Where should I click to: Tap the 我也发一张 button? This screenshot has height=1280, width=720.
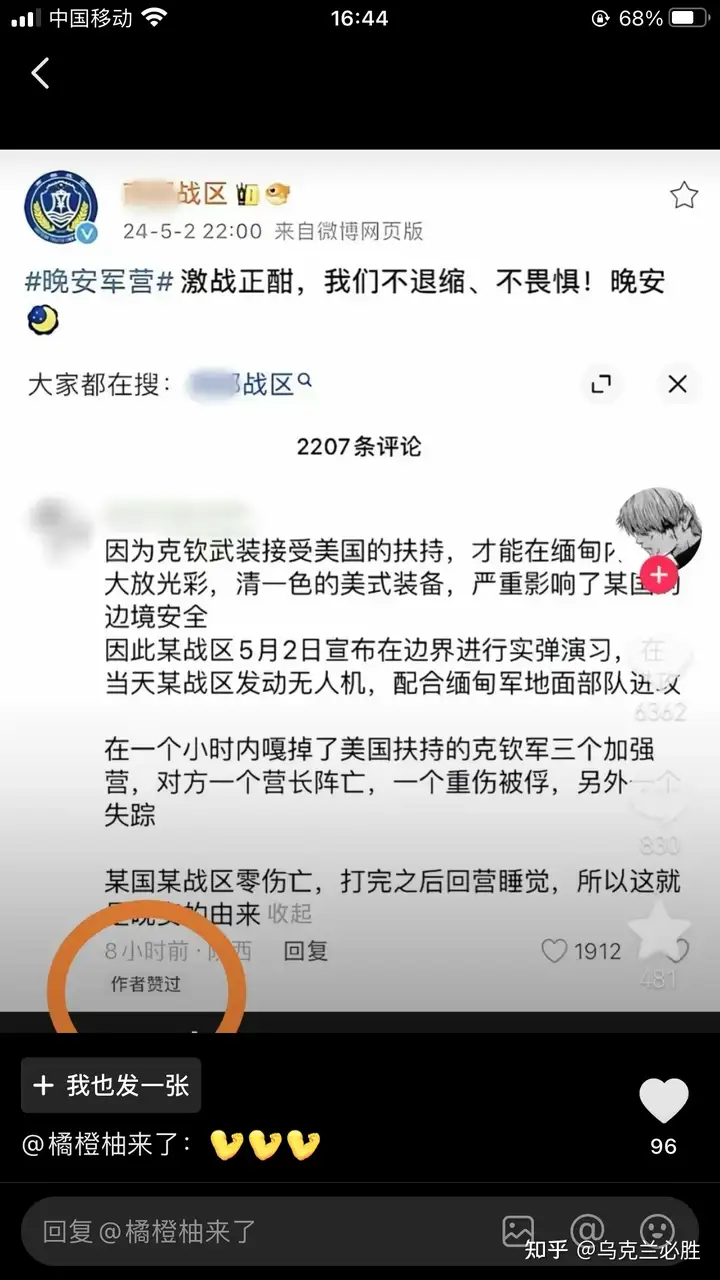[x=111, y=1085]
